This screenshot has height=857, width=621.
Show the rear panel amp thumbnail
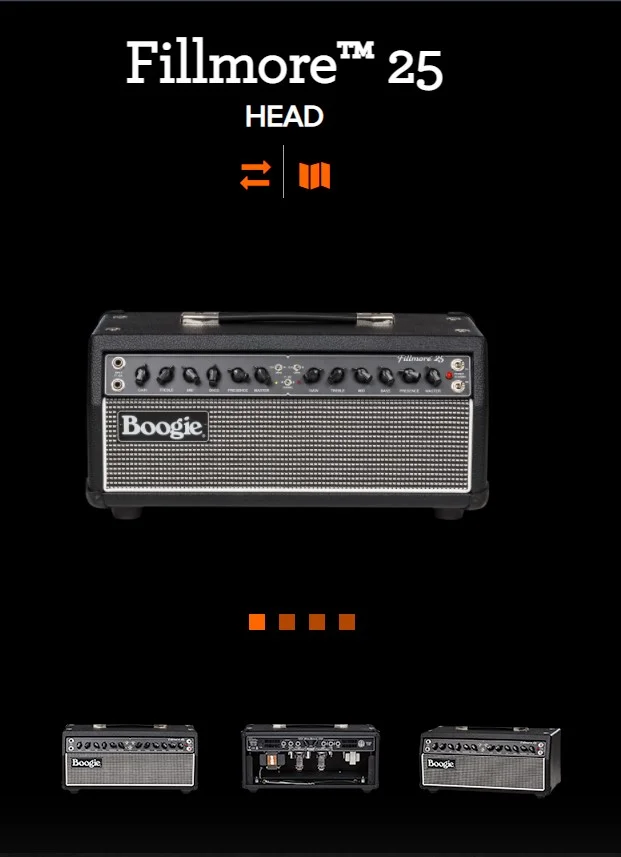pyautogui.click(x=310, y=759)
